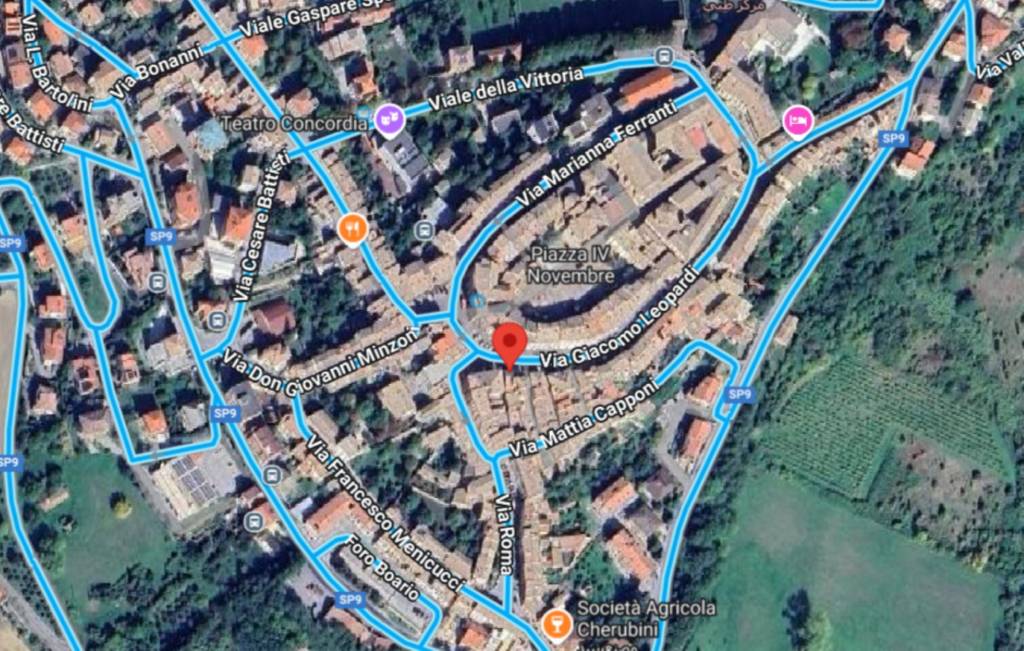Open the Società Agricola Cherubini marker
Viewport: 1024px width, 651px height.
click(x=556, y=625)
